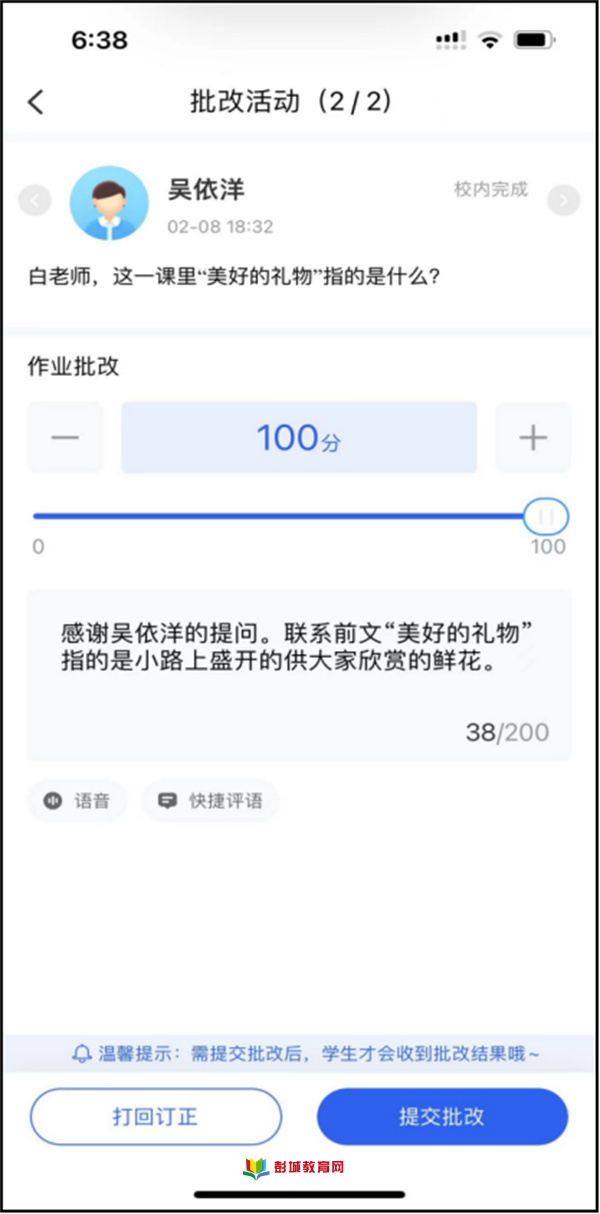
Task: Increase the score with plus button
Action: (533, 438)
